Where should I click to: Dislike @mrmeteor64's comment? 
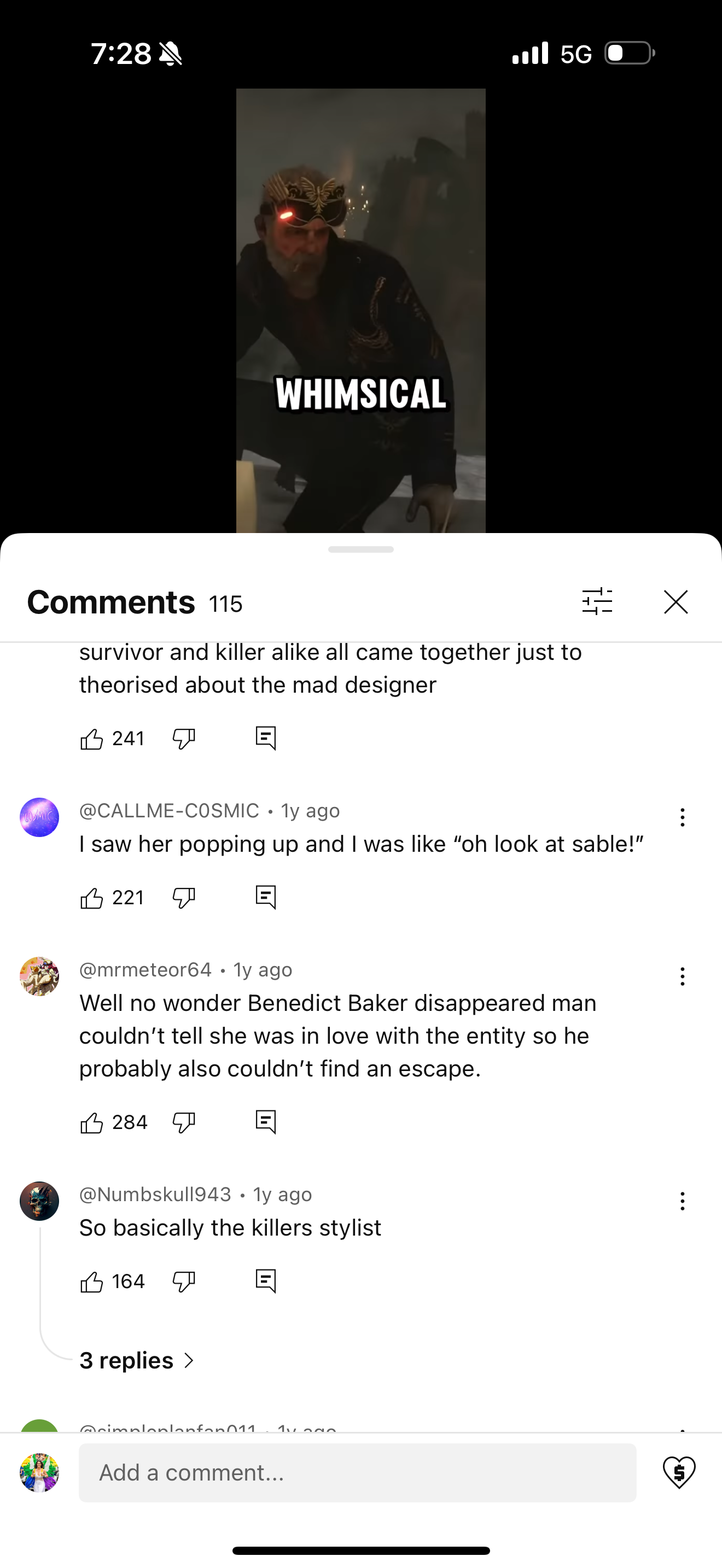tap(183, 1122)
